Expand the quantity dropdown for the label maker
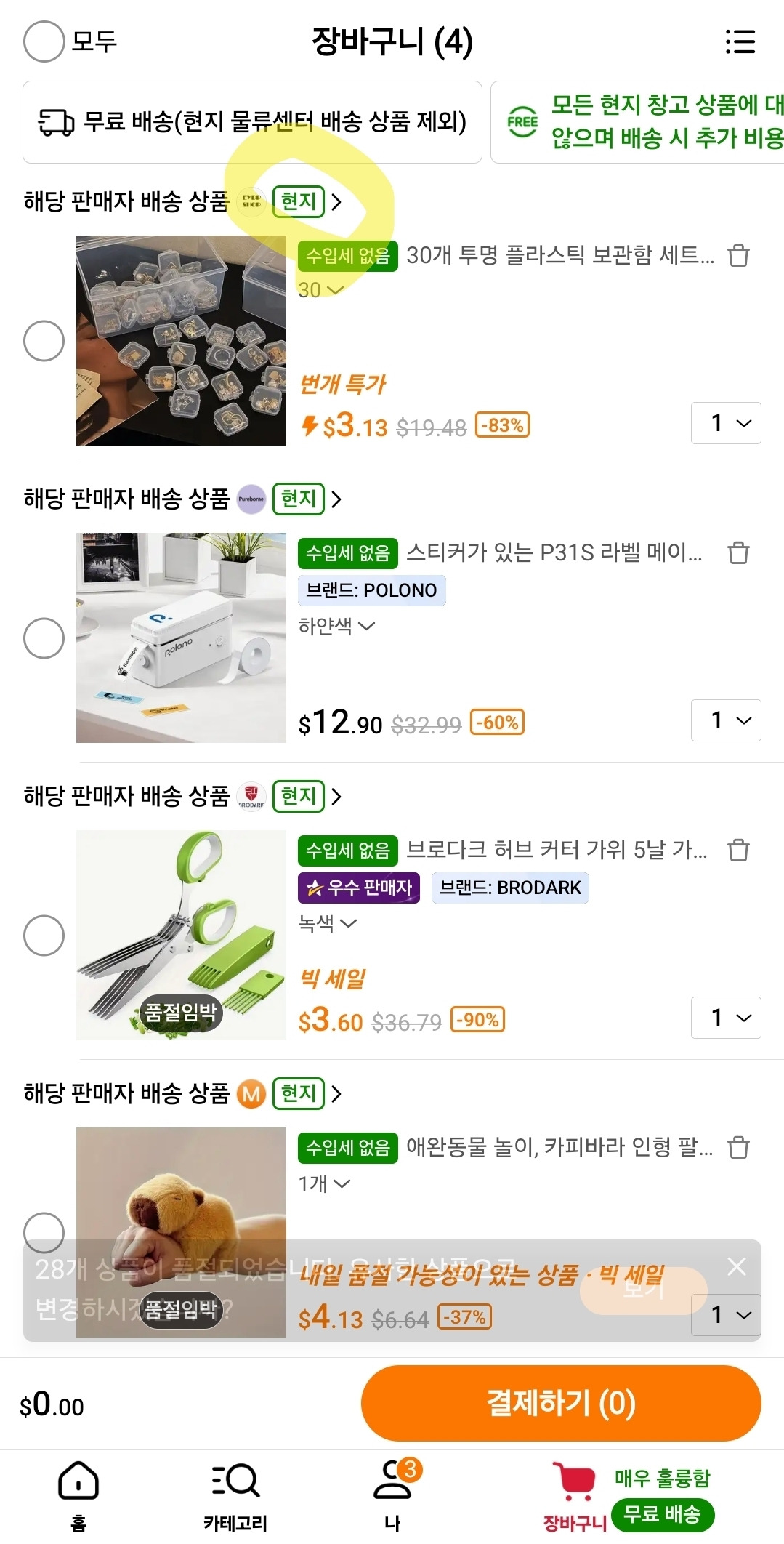This screenshot has width=784, height=1544. click(x=725, y=720)
